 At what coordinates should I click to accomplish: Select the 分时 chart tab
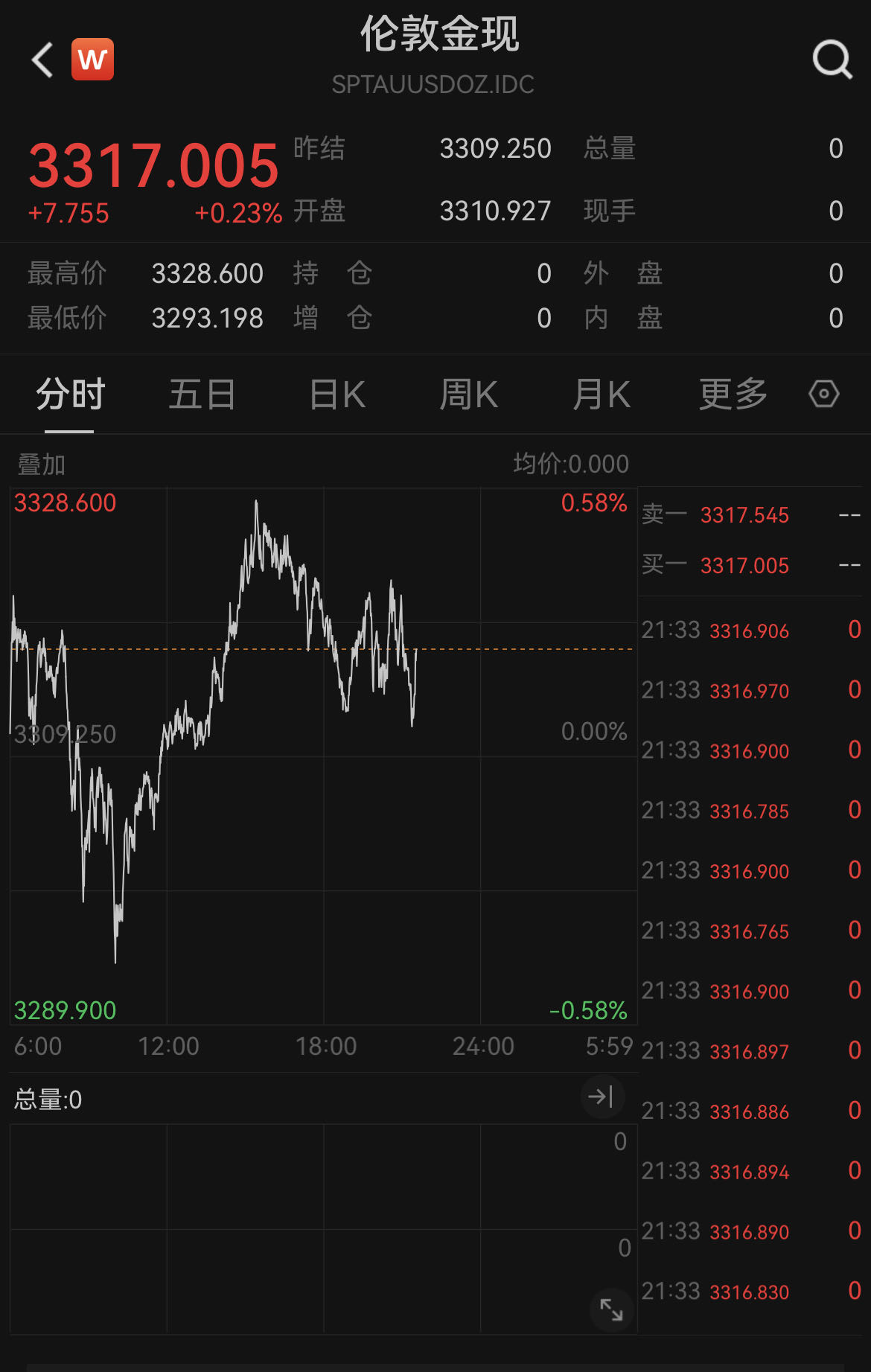coord(70,394)
